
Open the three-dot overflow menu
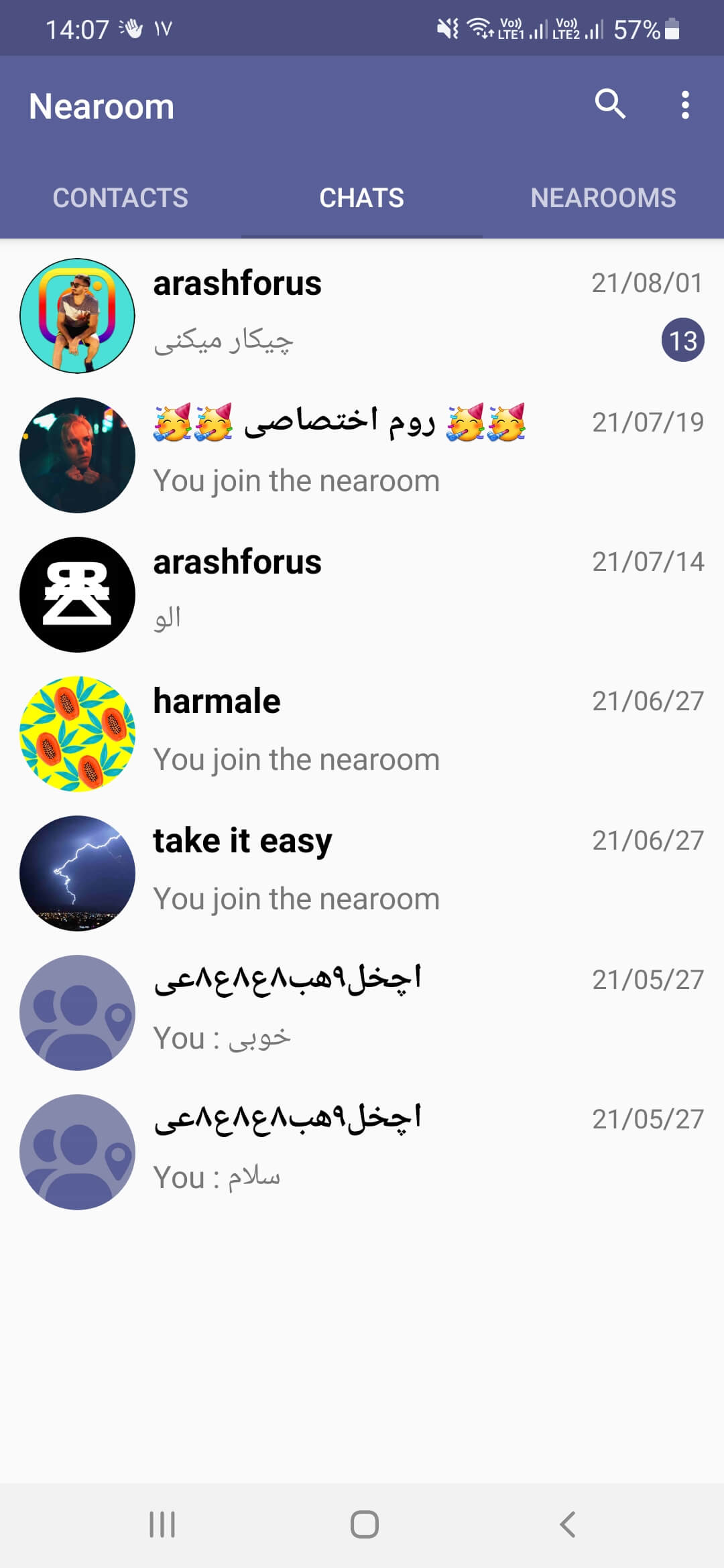pyautogui.click(x=684, y=105)
